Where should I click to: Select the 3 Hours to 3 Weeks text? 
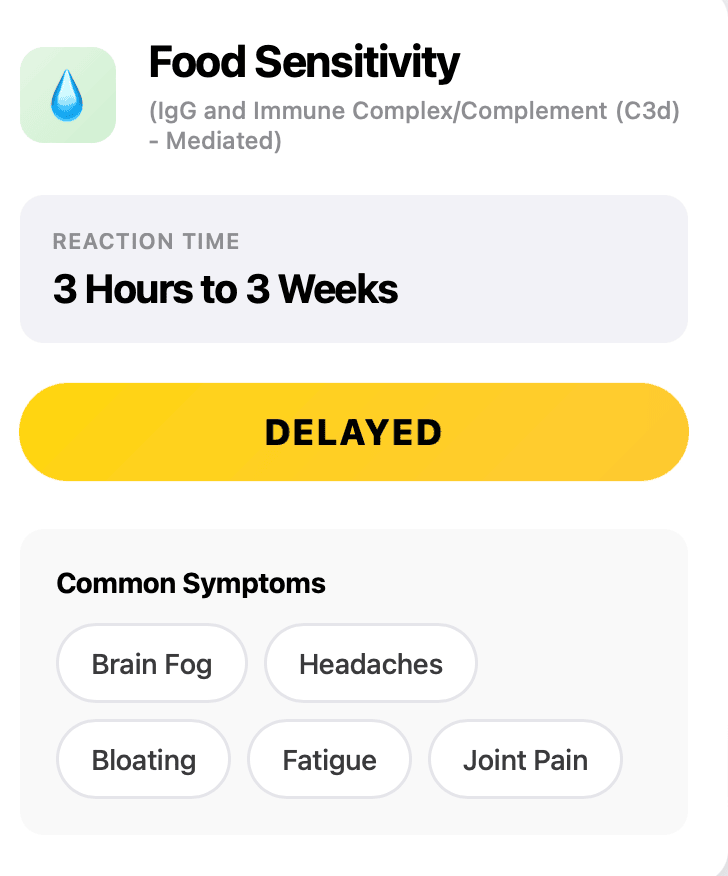click(x=226, y=289)
